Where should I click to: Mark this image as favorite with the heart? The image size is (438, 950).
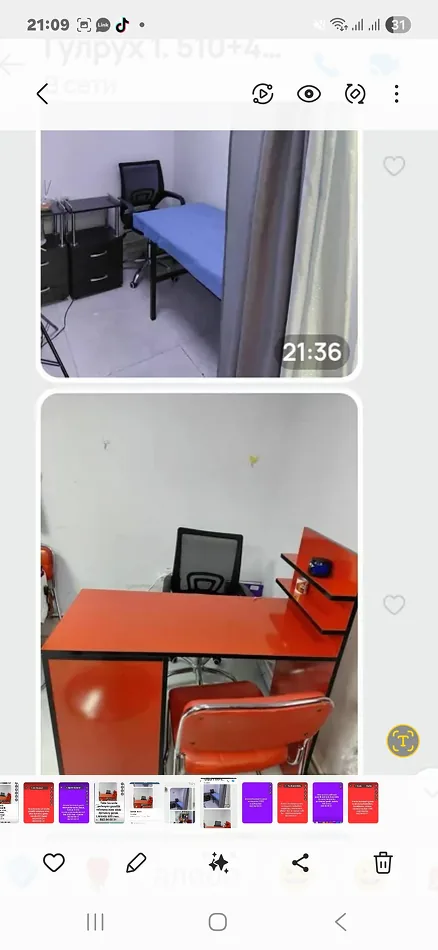tap(54, 862)
